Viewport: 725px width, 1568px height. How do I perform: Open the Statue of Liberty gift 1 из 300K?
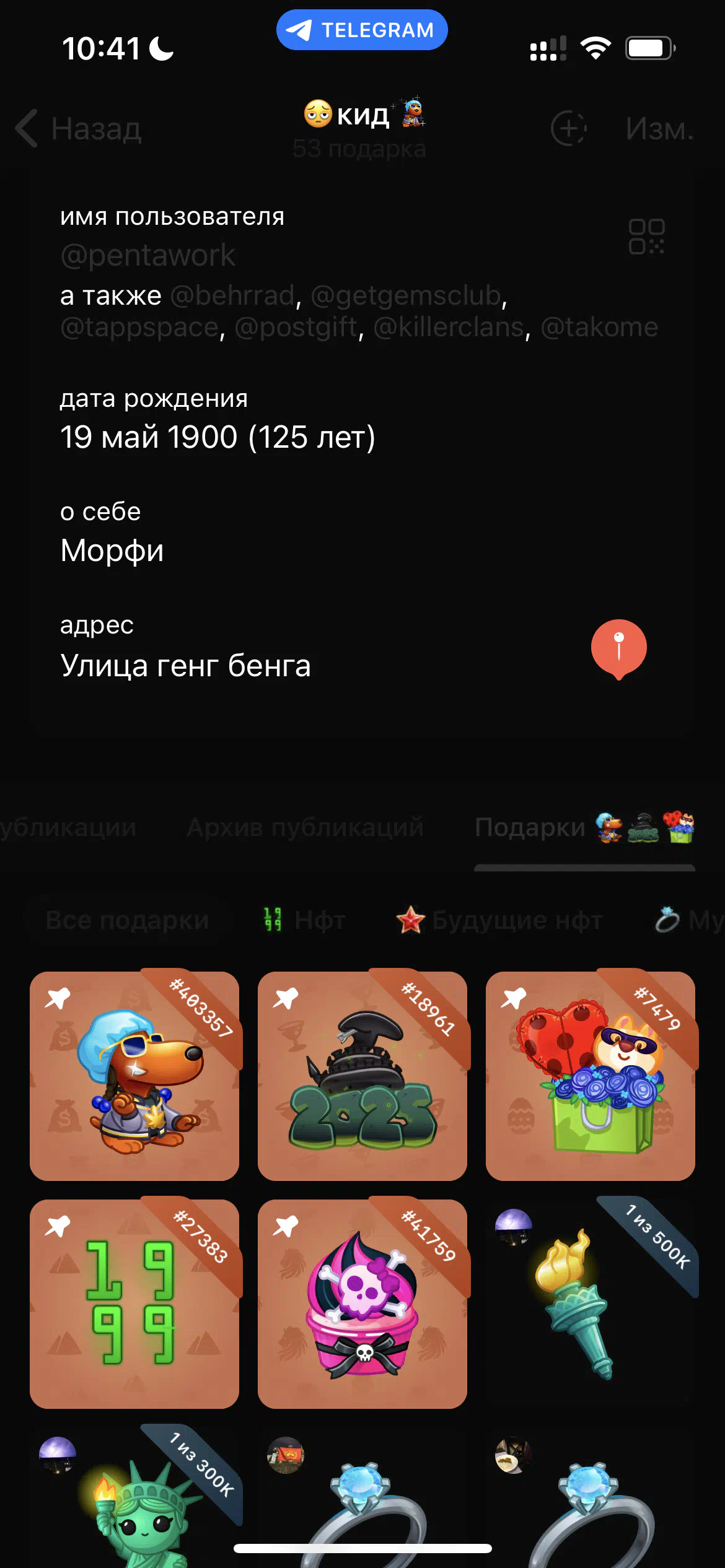pos(134,1497)
